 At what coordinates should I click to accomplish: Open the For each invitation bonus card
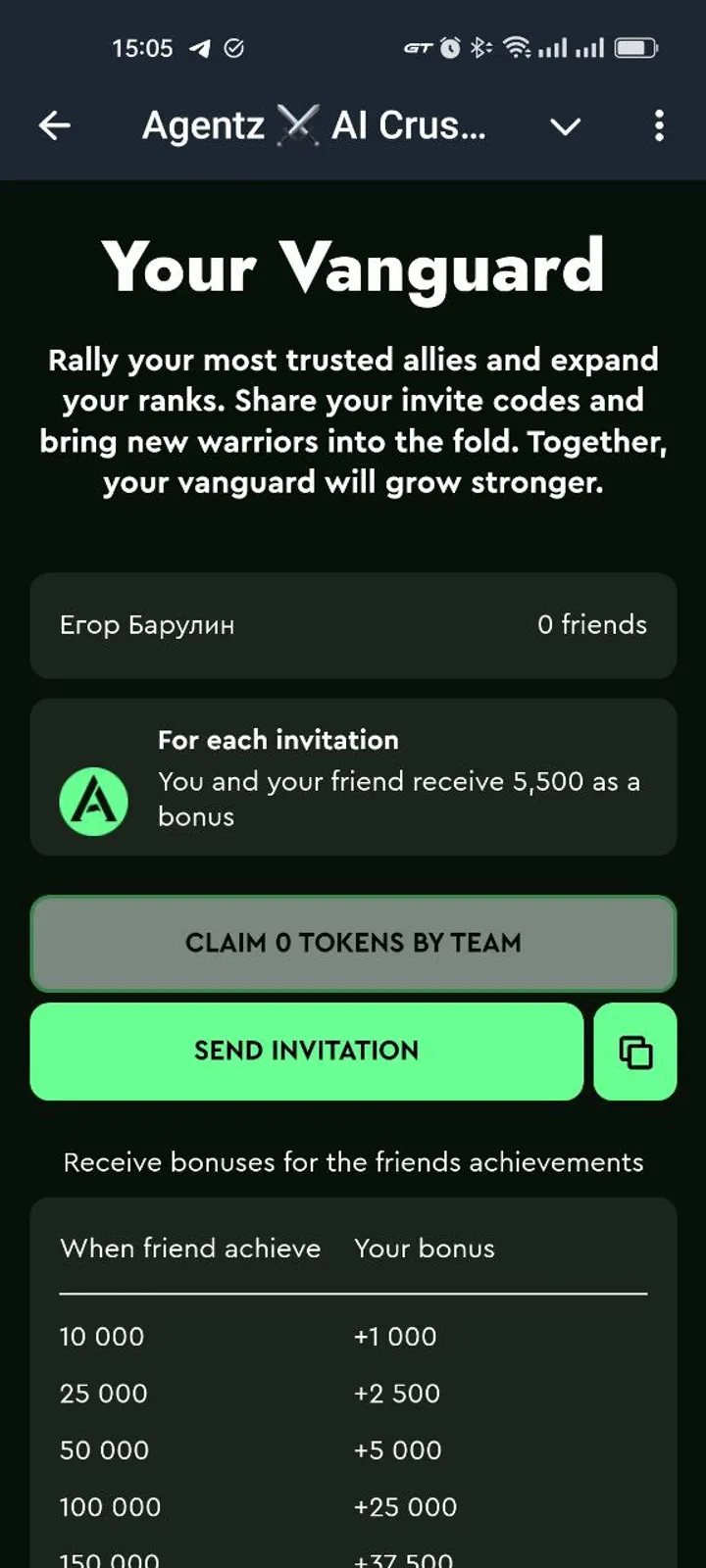coord(353,777)
